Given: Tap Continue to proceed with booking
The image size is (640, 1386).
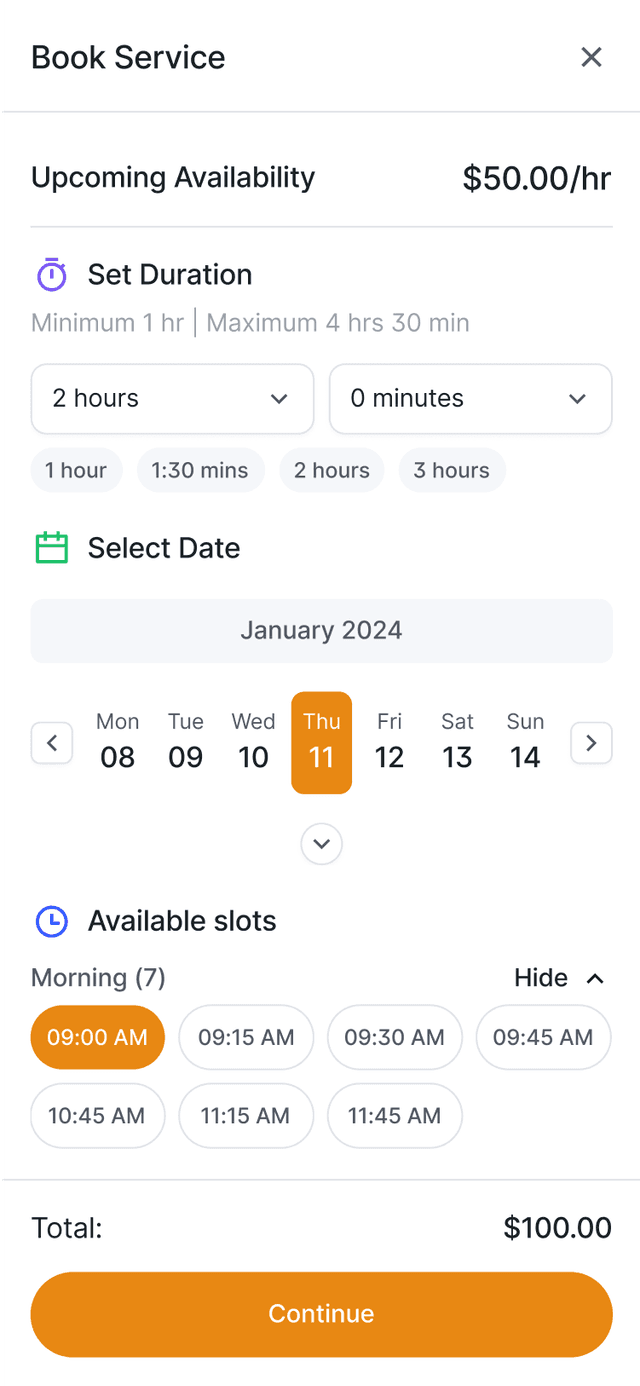Looking at the screenshot, I should [321, 1314].
